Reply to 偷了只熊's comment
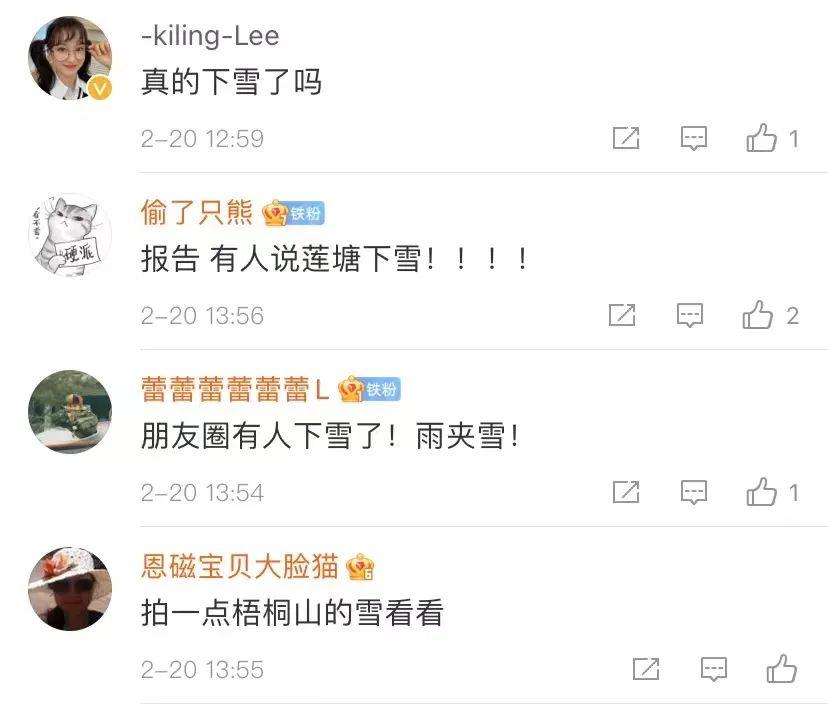The width and height of the screenshot is (828, 706). point(690,316)
